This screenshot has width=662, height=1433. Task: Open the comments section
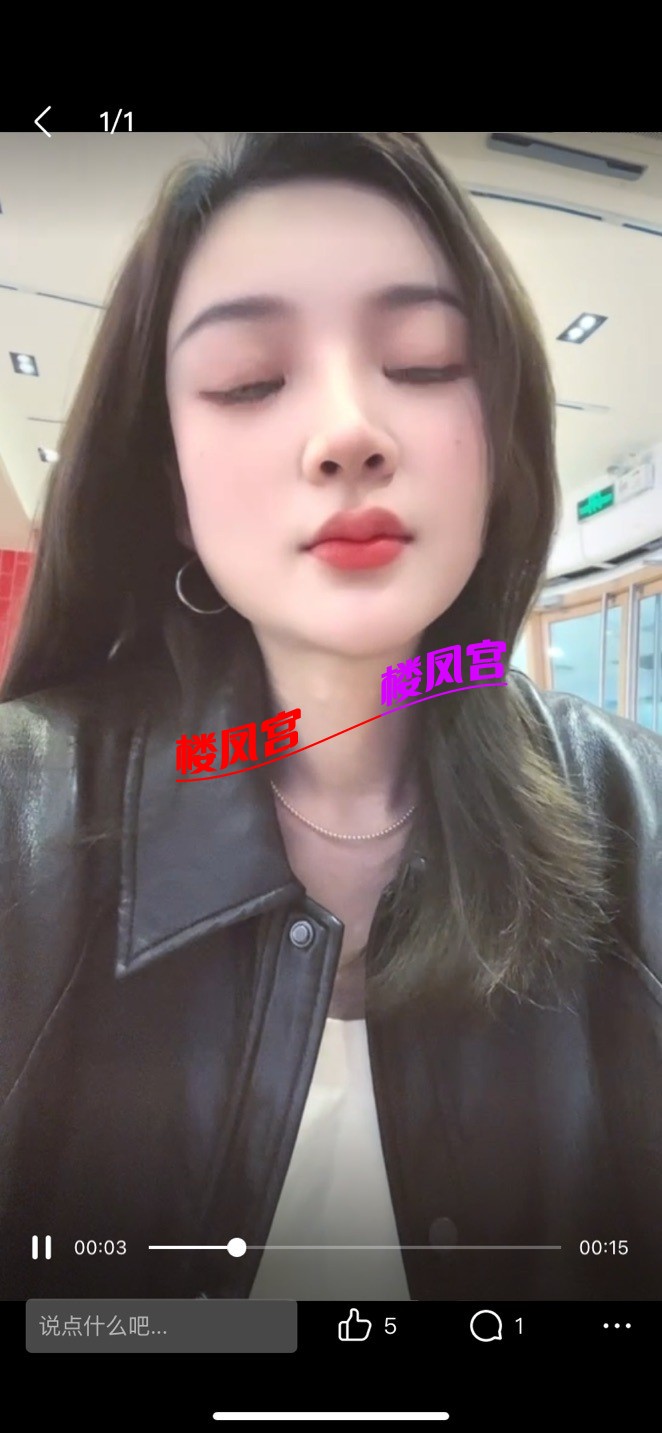tap(487, 1326)
